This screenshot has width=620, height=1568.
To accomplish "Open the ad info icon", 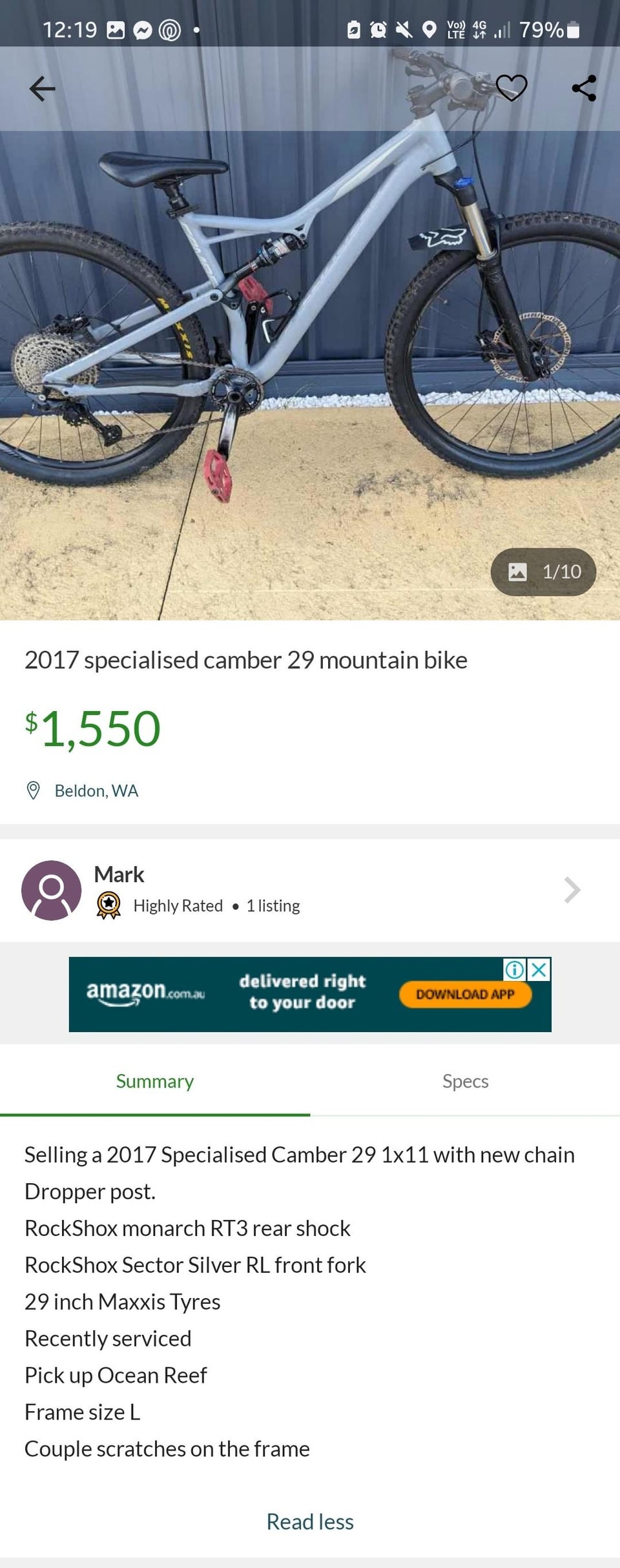I will point(515,969).
